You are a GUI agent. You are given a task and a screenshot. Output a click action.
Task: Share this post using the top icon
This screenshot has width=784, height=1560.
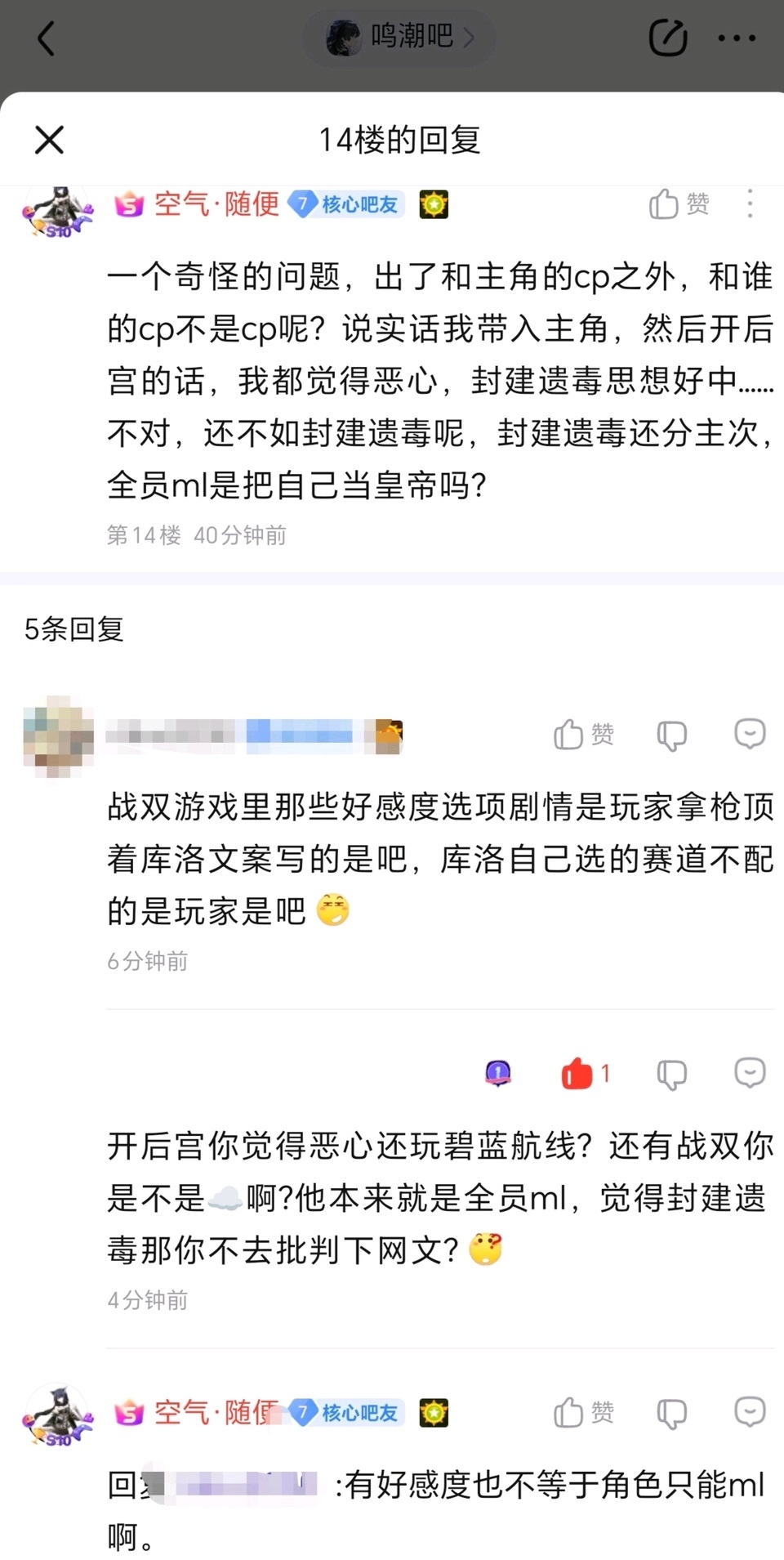click(667, 38)
